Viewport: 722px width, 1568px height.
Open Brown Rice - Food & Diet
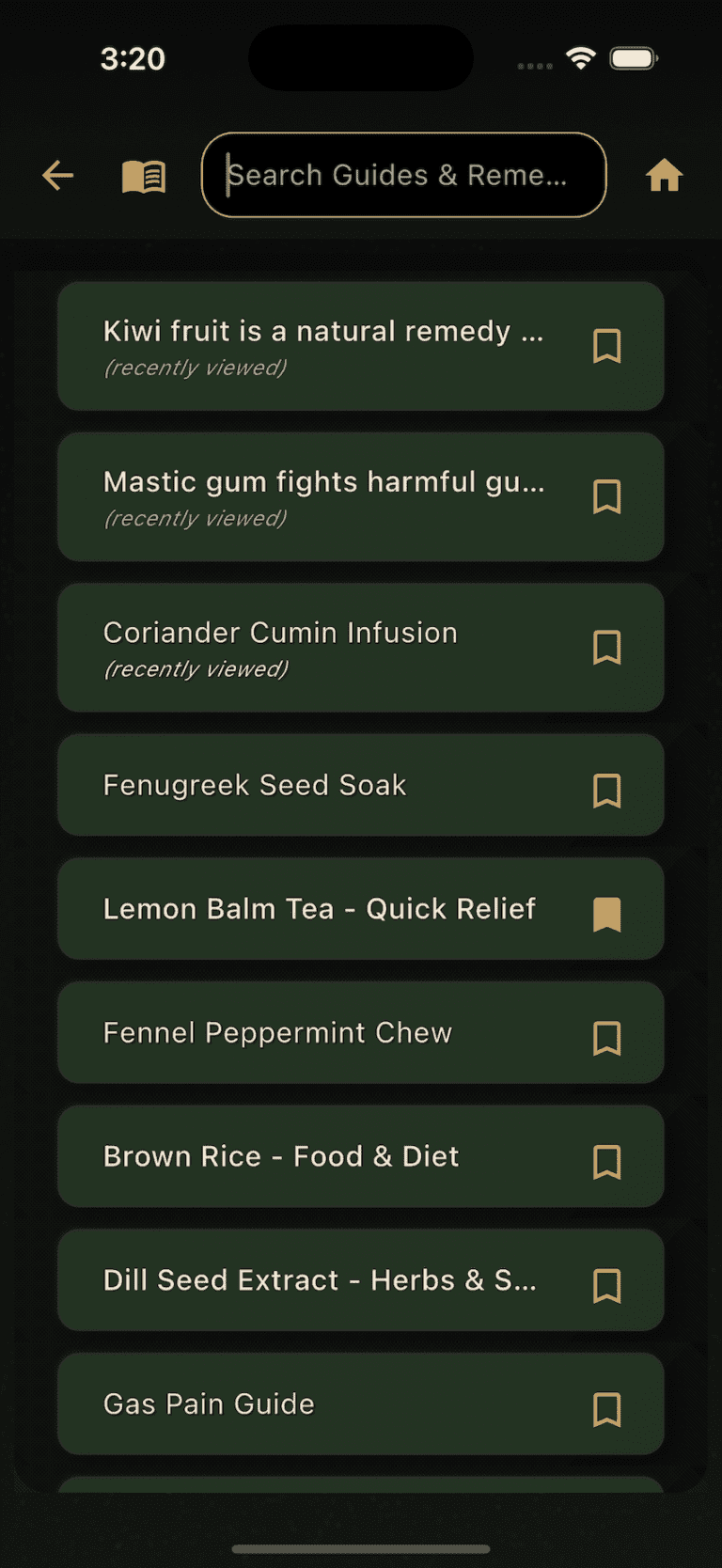point(361,1156)
